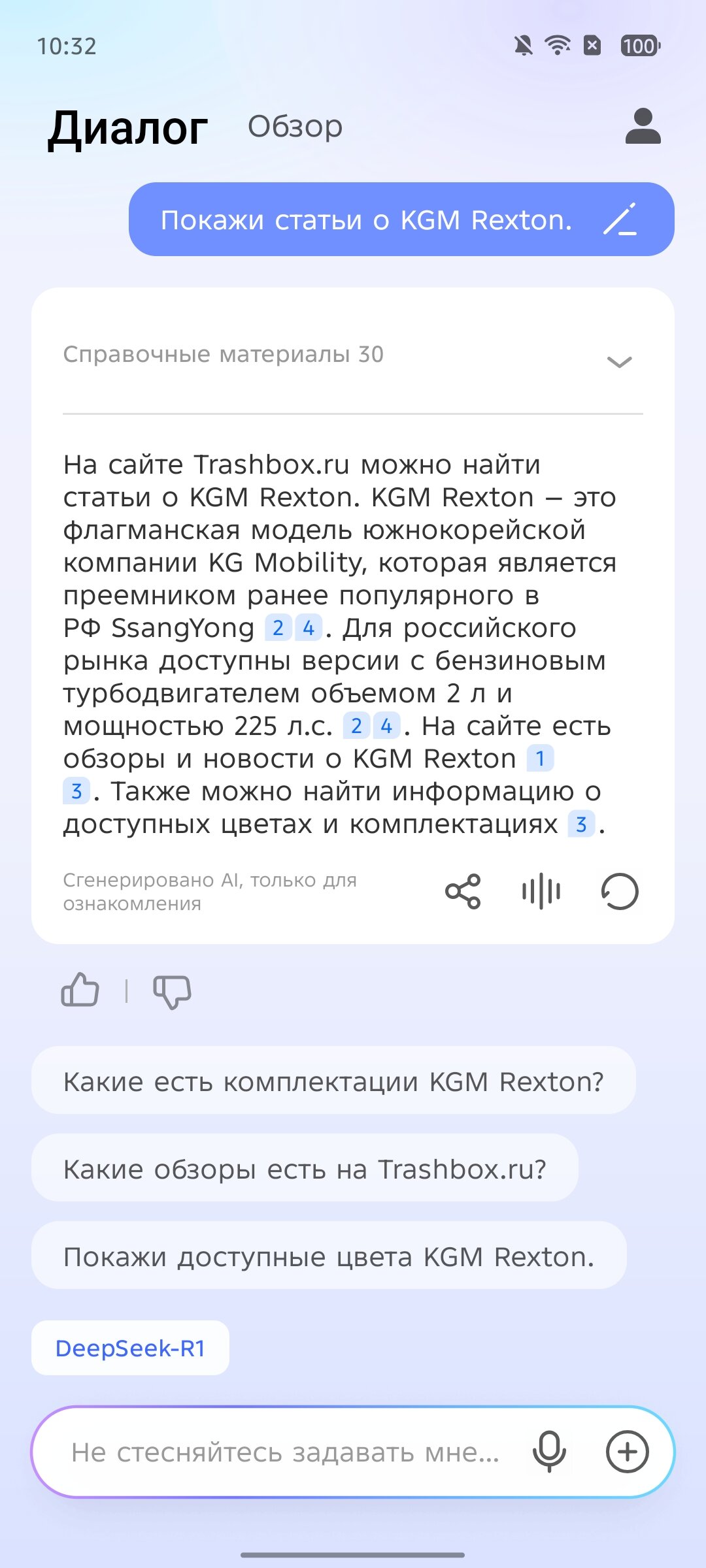Dislike the response with thumbs down
Screen dimensions: 706x1568
point(172,992)
